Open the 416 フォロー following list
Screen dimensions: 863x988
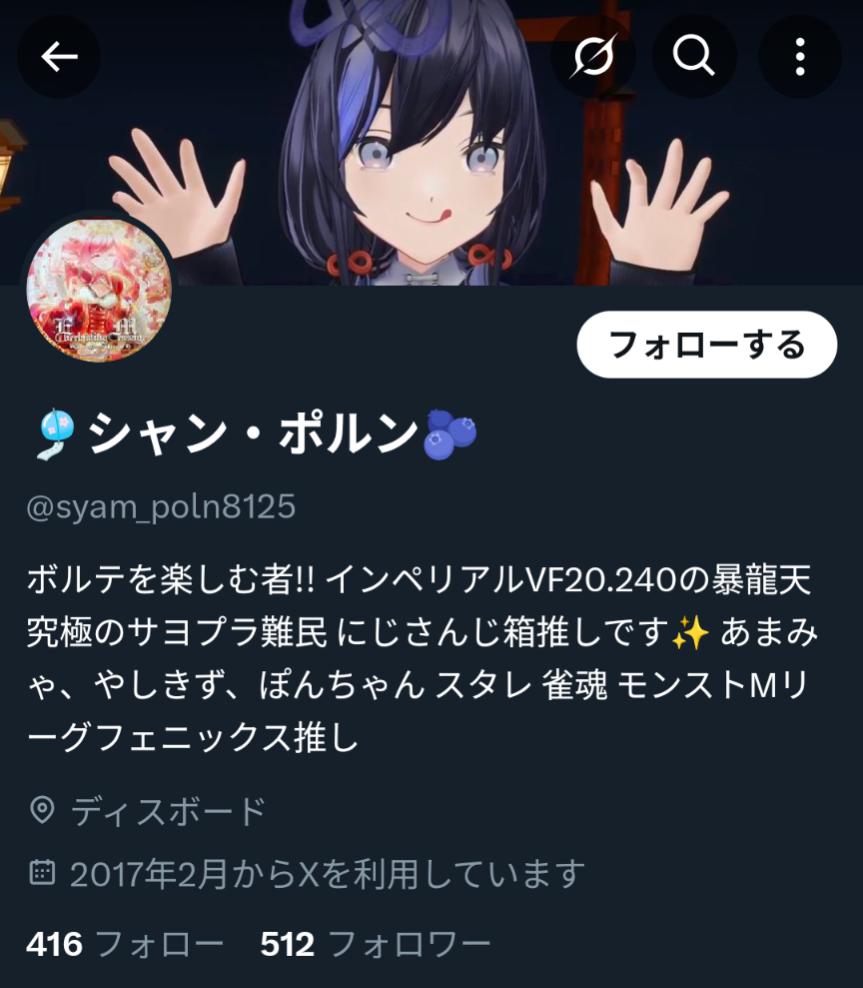(x=125, y=943)
